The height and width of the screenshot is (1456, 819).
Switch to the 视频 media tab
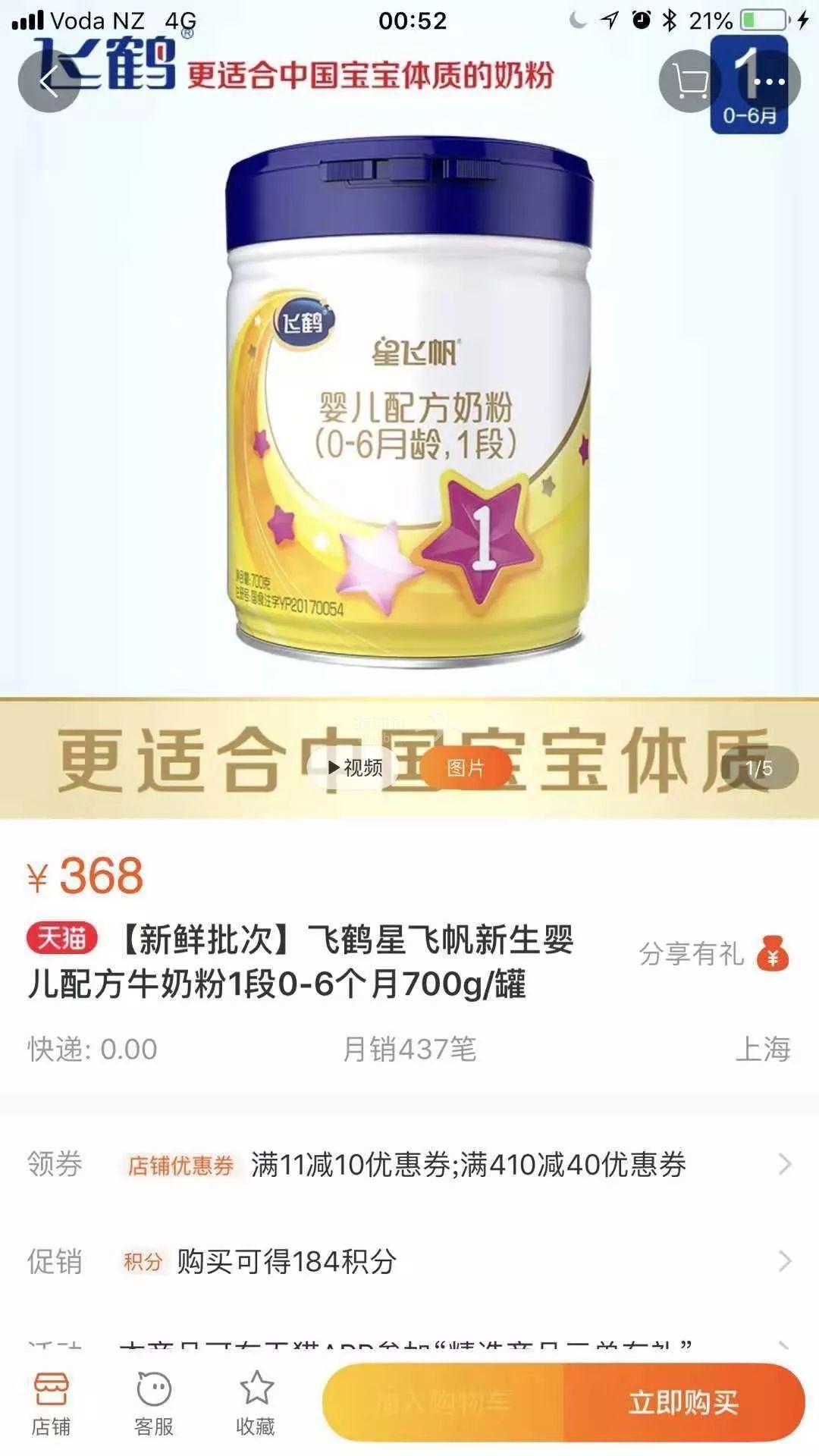pos(355,768)
